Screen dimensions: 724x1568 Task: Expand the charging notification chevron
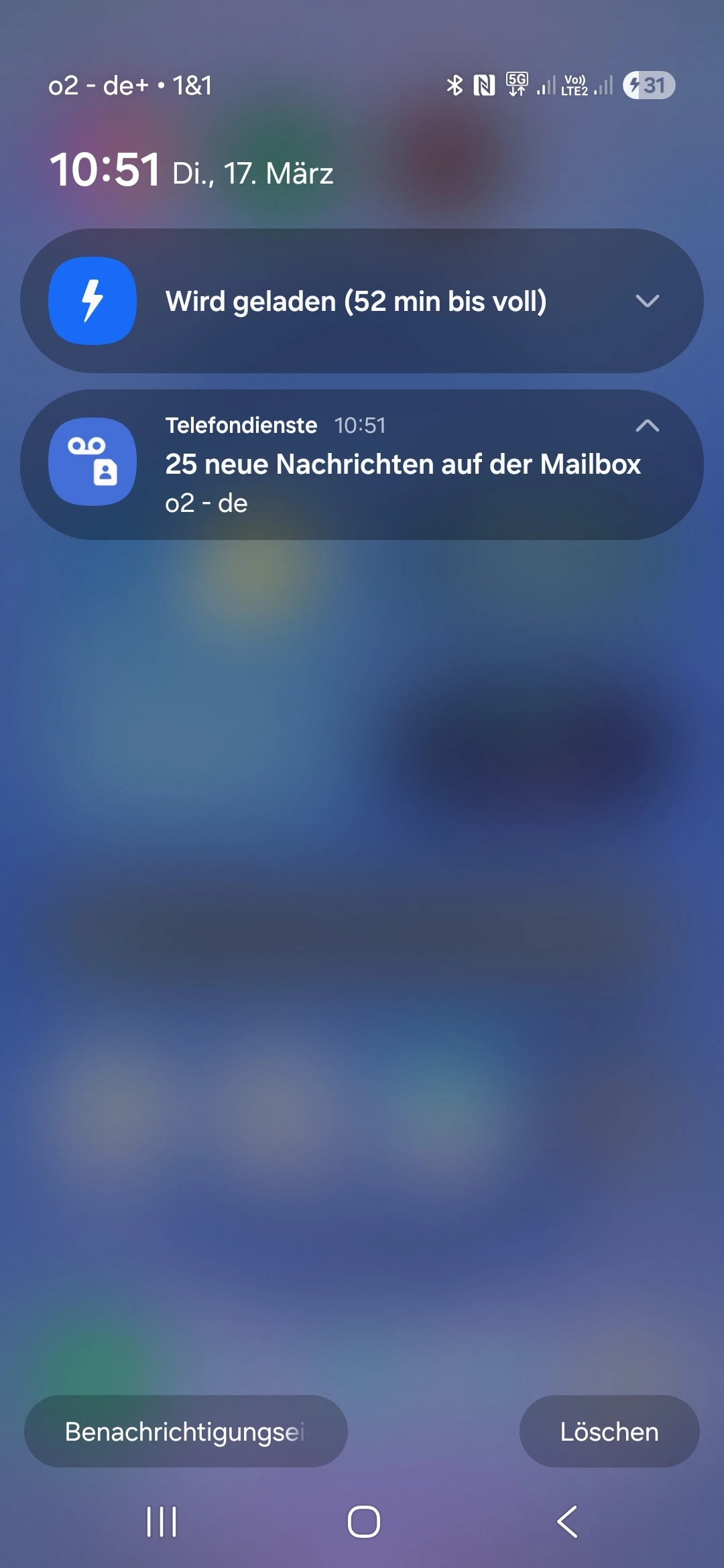pos(647,301)
